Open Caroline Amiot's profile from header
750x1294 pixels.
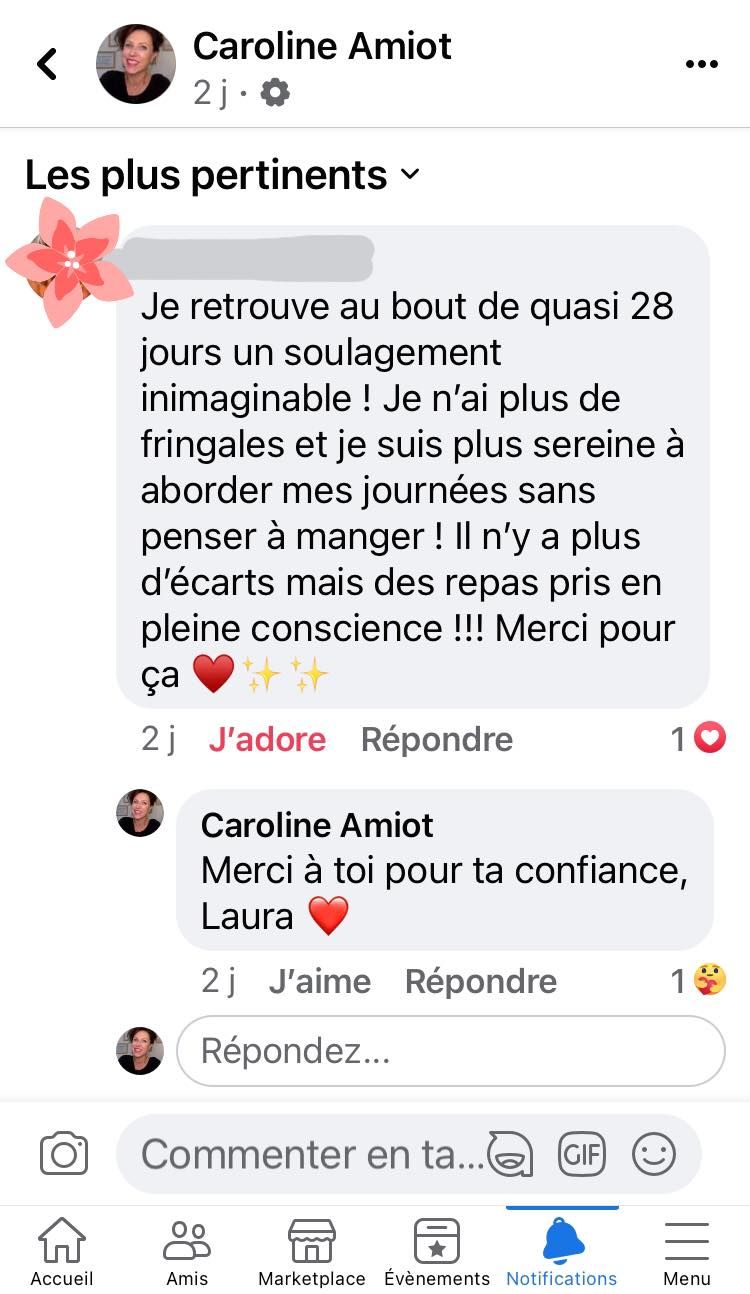click(x=321, y=46)
